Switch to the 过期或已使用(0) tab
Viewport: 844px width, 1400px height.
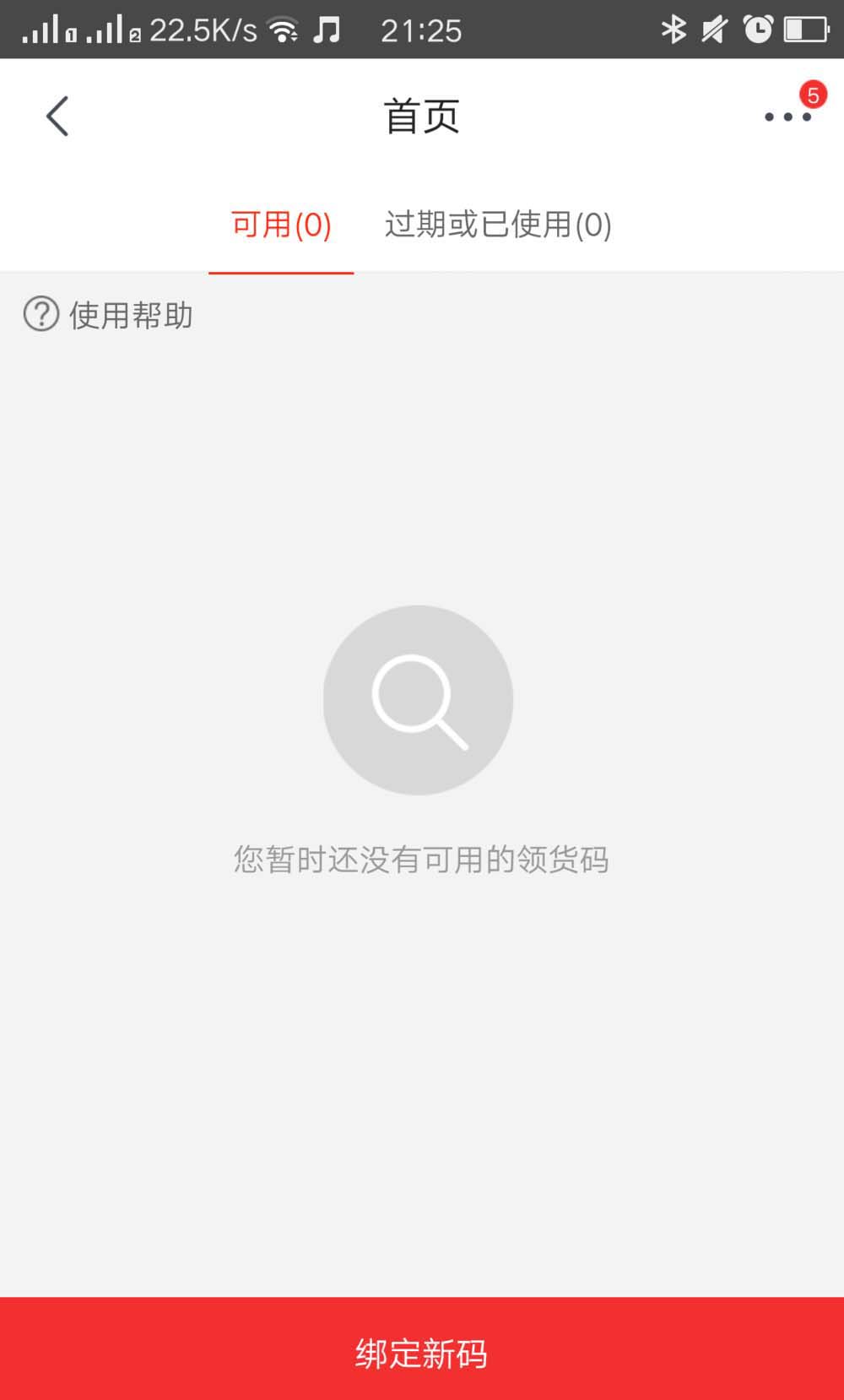498,225
